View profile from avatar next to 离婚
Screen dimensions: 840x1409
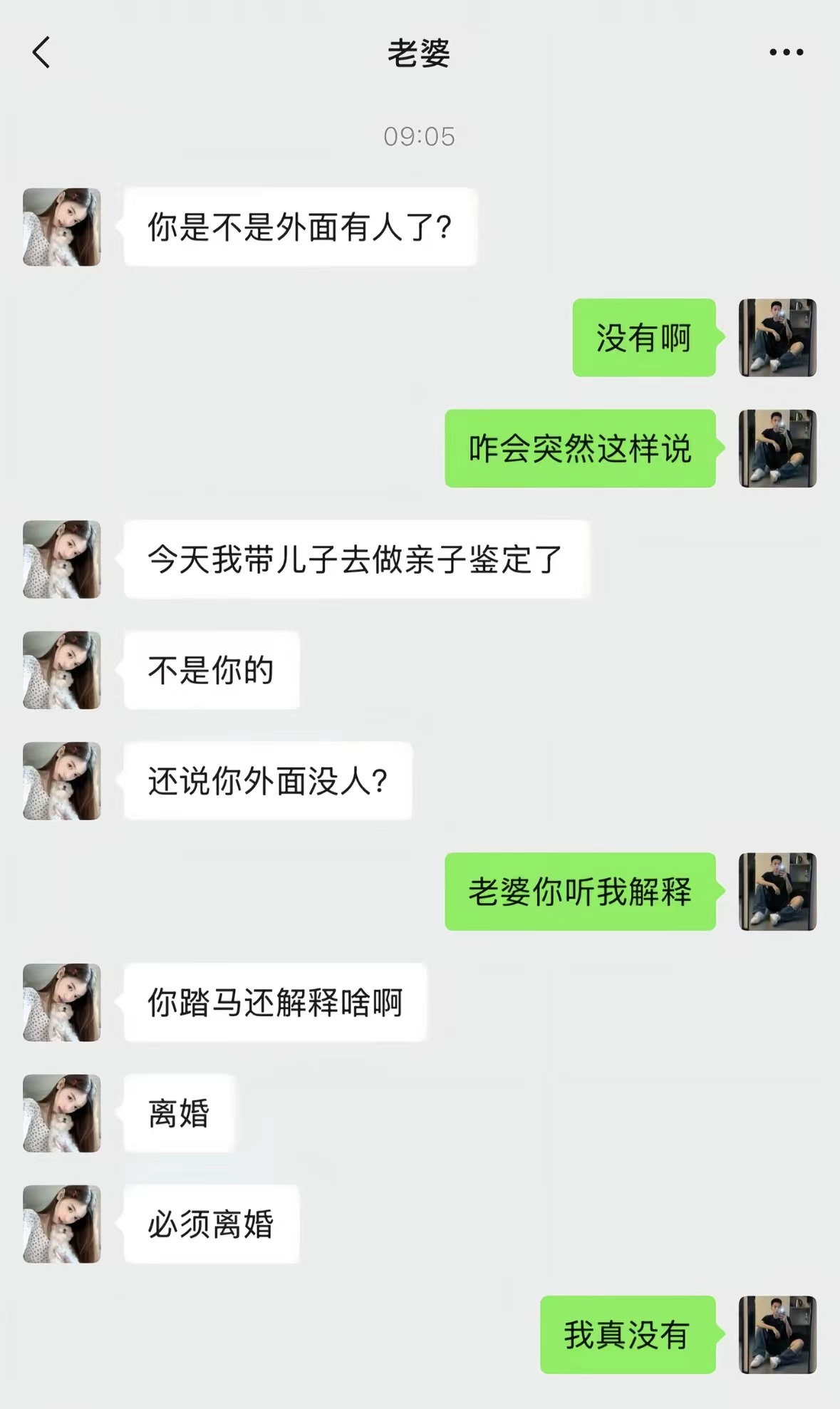pyautogui.click(x=62, y=1113)
